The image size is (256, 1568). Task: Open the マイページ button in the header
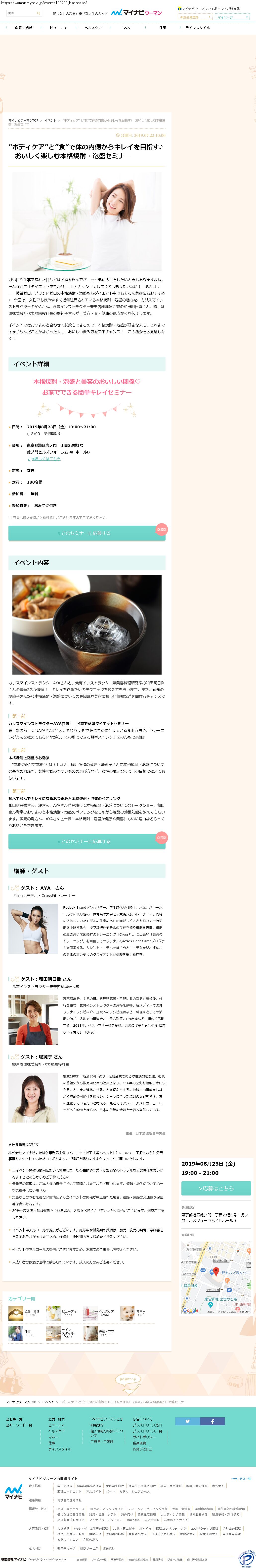point(232,17)
